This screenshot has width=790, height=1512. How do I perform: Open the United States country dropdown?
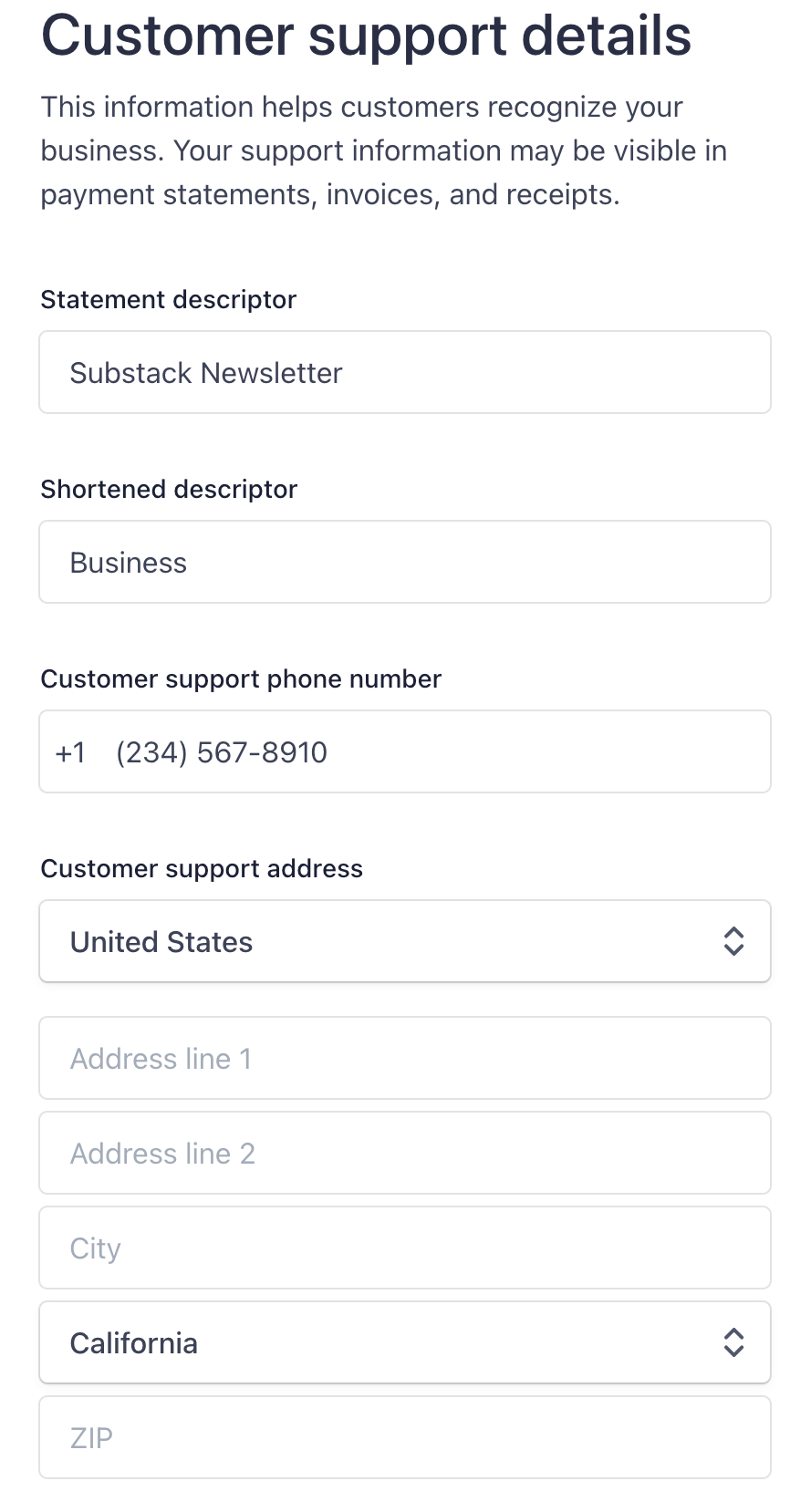(x=365, y=941)
